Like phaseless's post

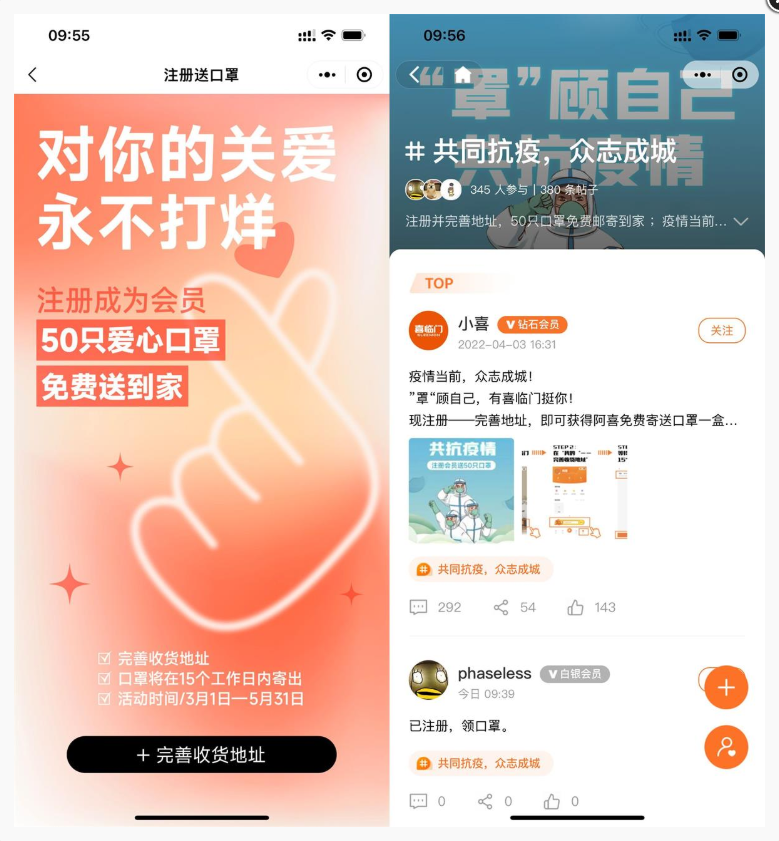point(561,801)
